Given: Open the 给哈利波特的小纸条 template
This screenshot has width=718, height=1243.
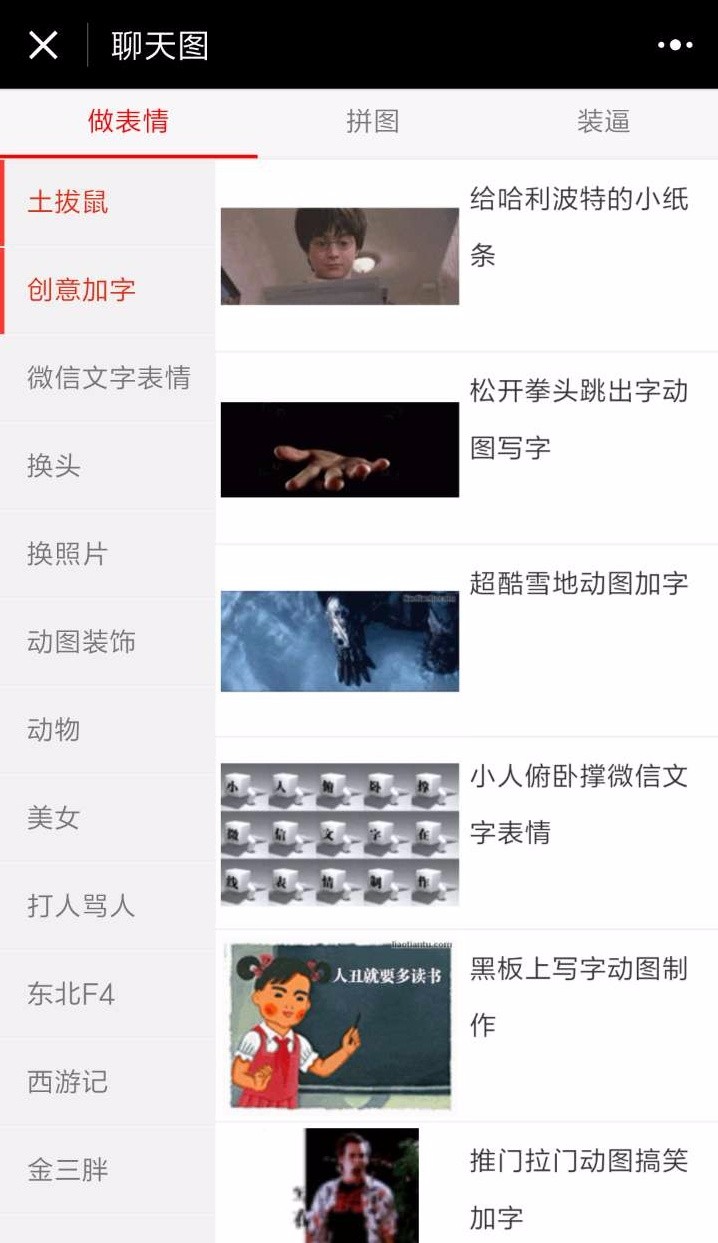Looking at the screenshot, I should pyautogui.click(x=467, y=256).
